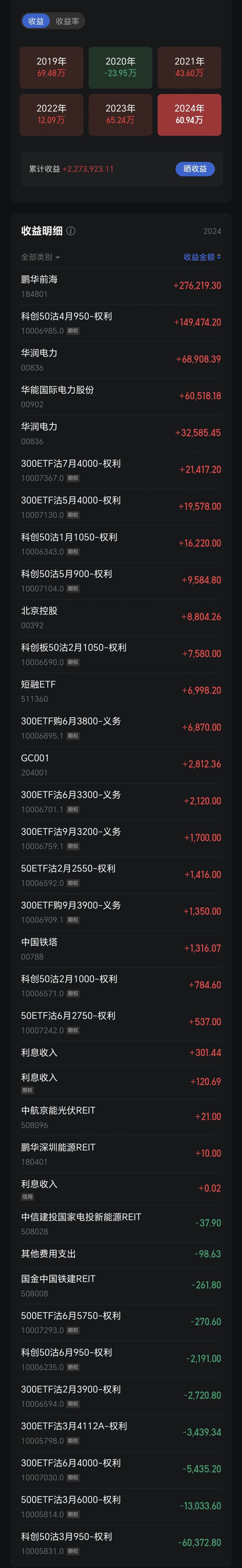
Task: View the 国金中国铁建REIT loss entry
Action: click(121, 1285)
